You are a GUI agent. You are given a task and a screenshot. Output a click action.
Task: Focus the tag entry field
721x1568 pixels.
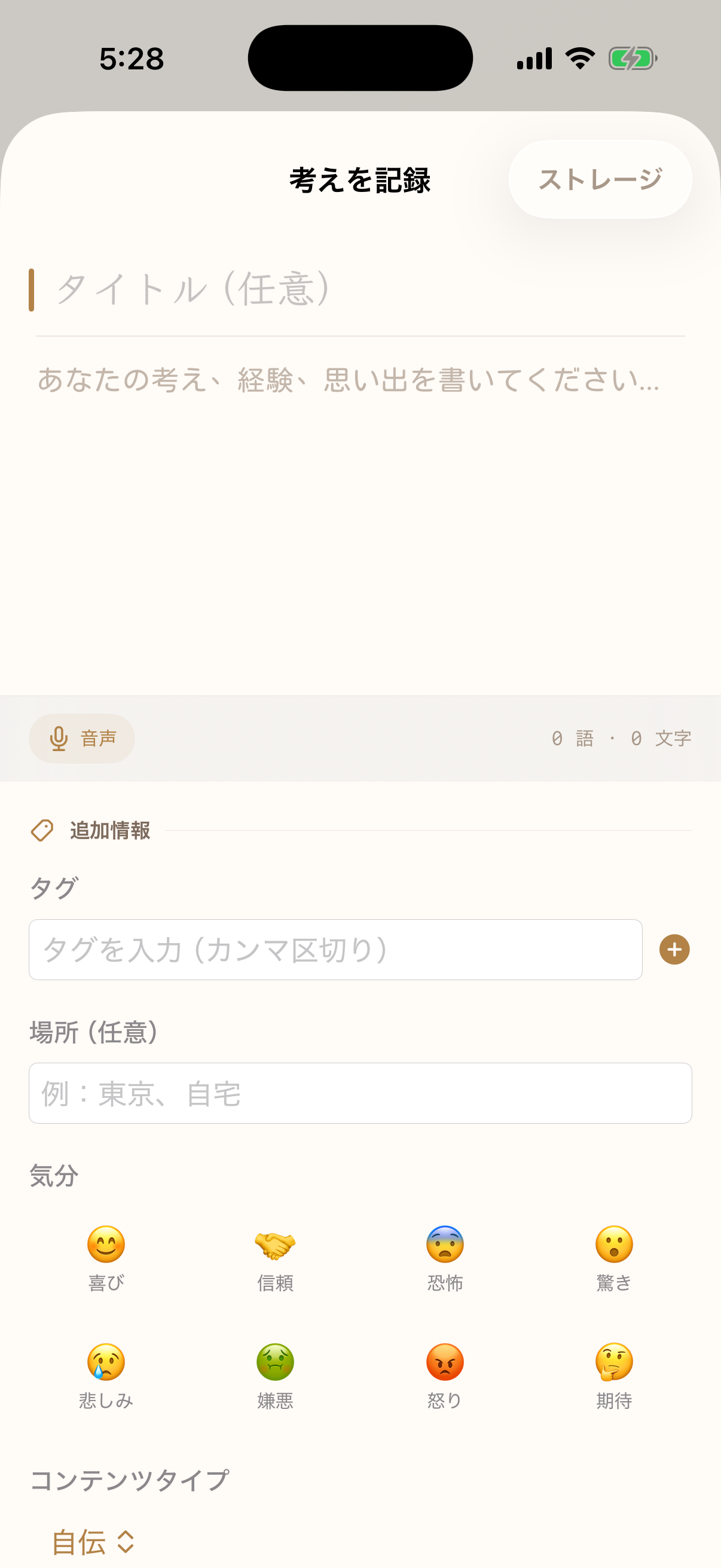(335, 950)
